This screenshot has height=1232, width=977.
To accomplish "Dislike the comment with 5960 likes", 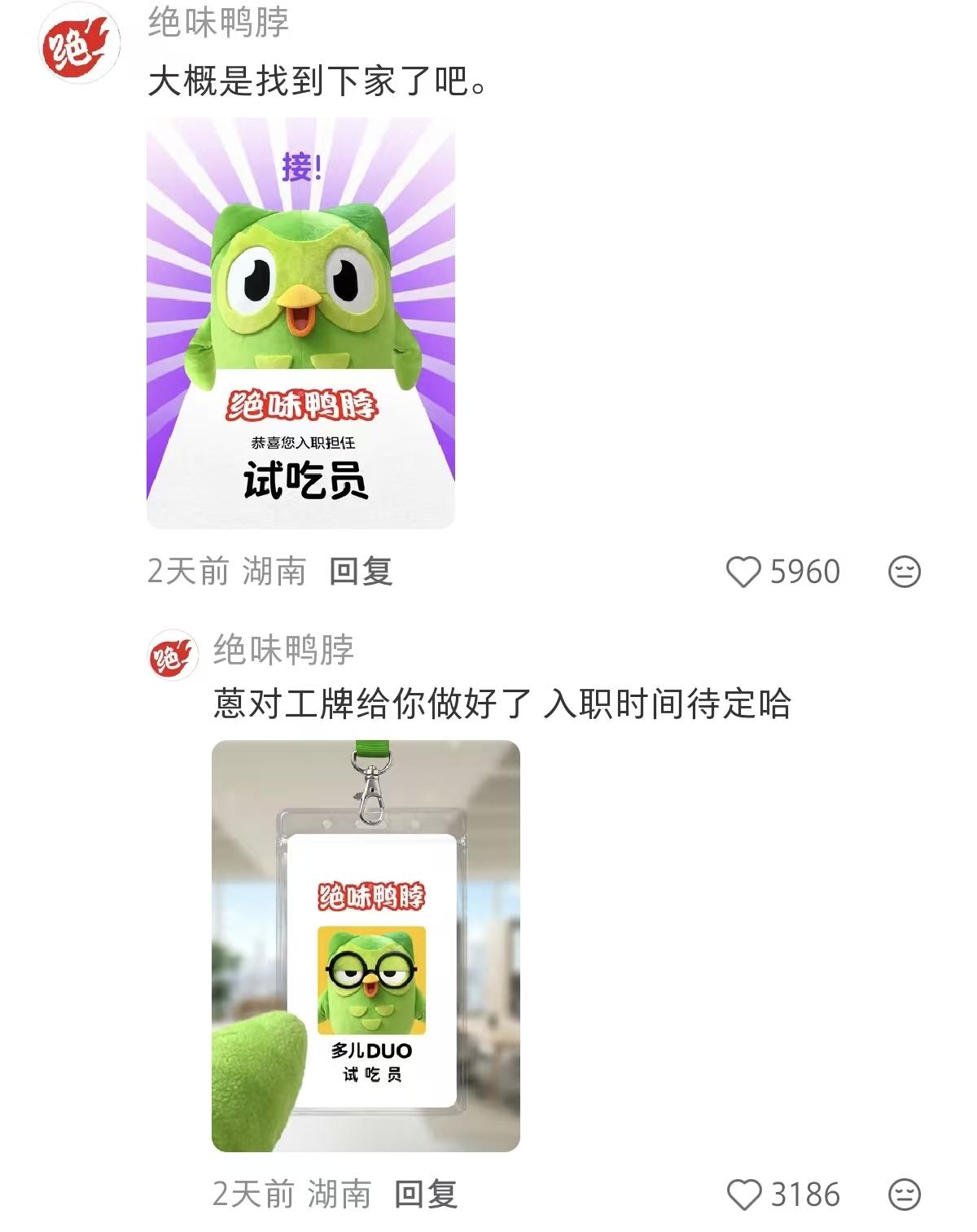I will (x=904, y=572).
